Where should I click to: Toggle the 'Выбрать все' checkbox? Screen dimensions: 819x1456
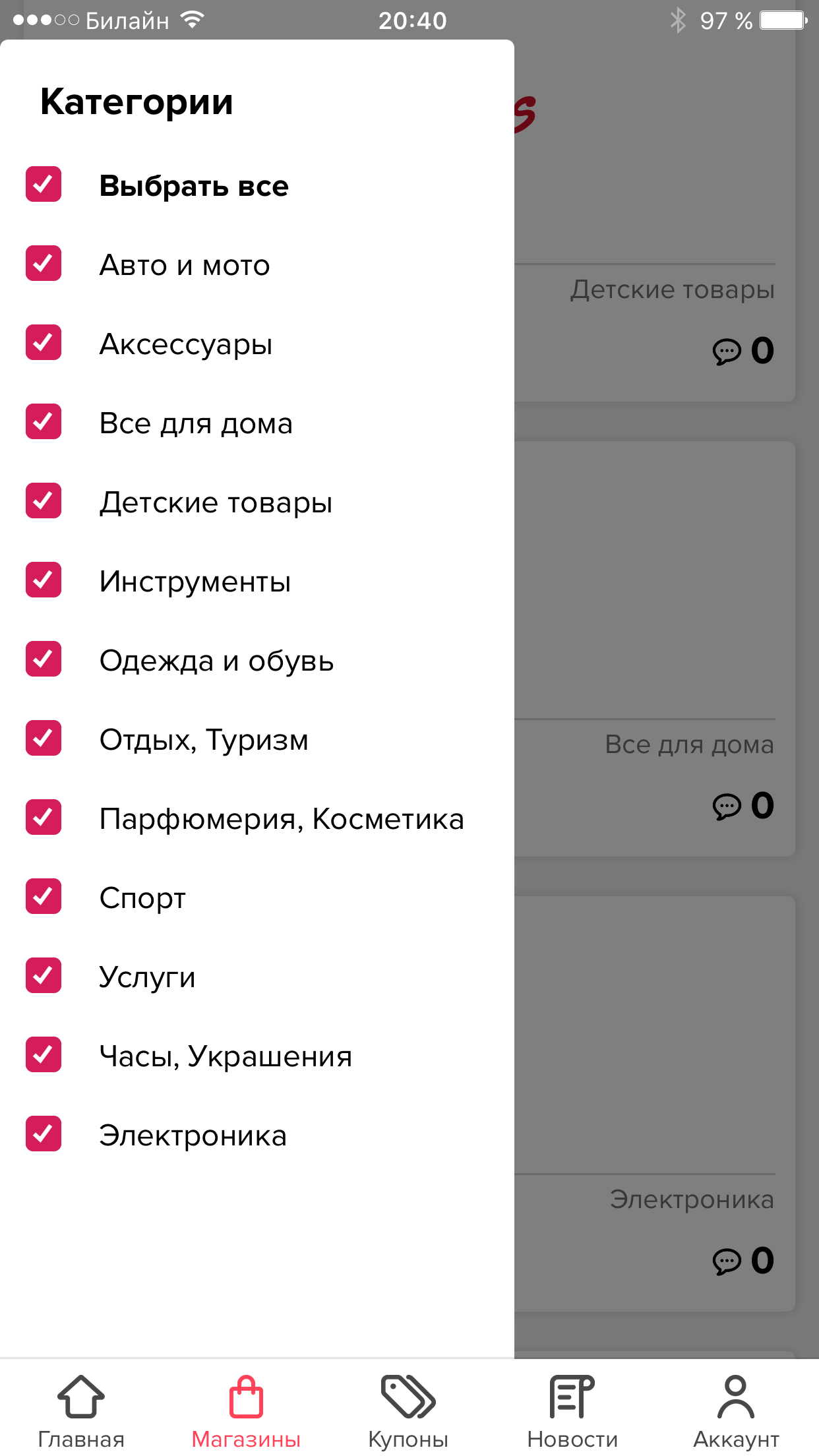click(44, 184)
